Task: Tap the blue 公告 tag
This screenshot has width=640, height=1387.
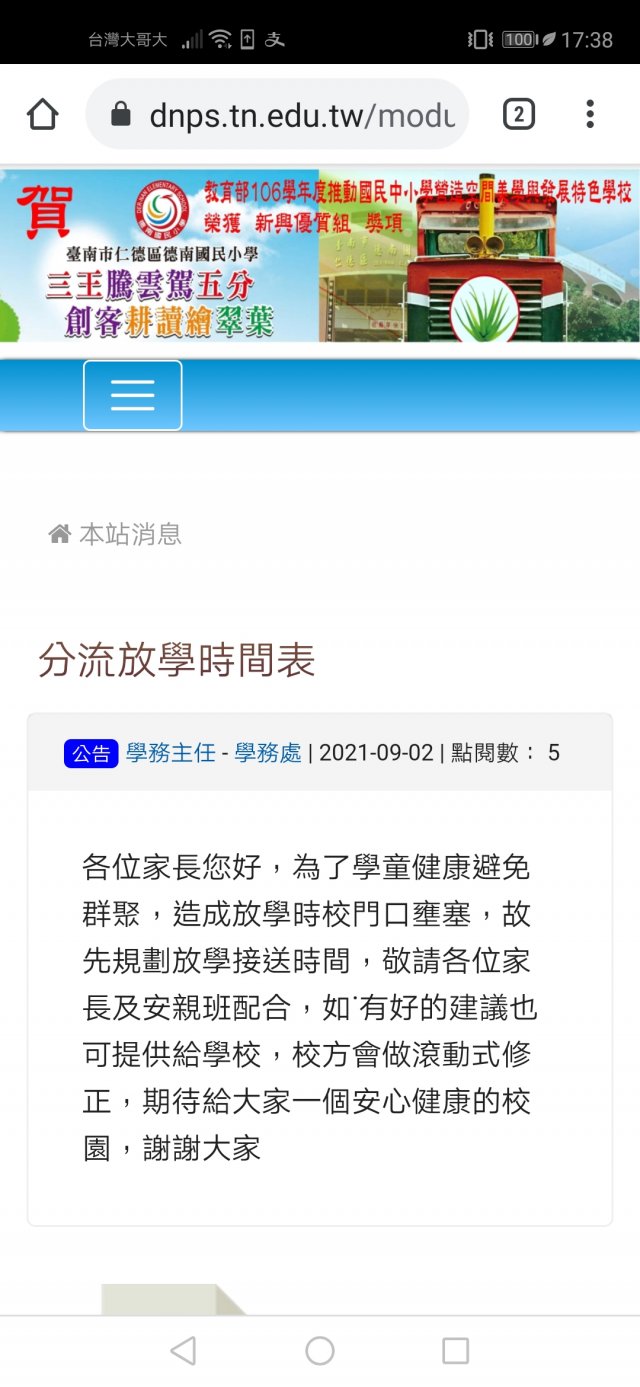Action: pos(91,753)
